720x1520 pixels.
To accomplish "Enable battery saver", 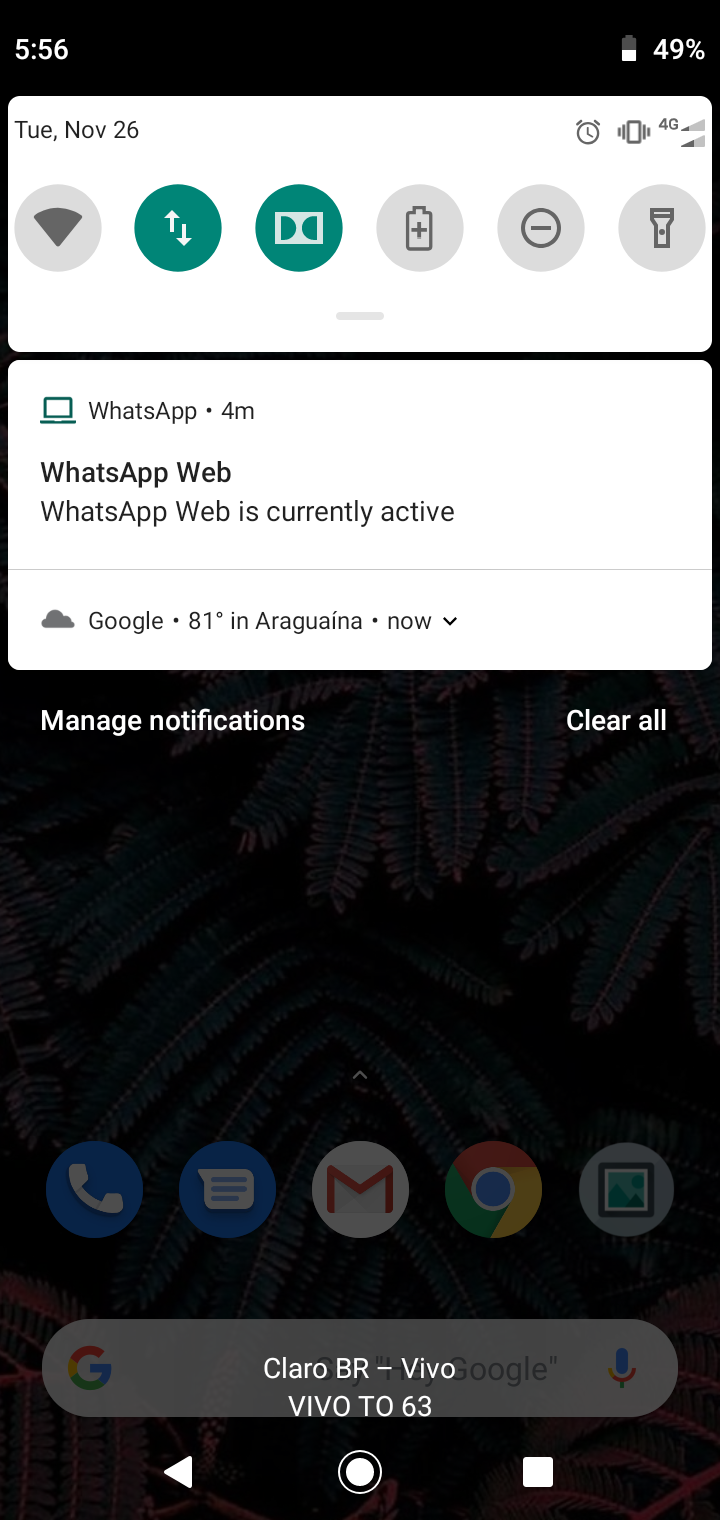I will tap(420, 229).
